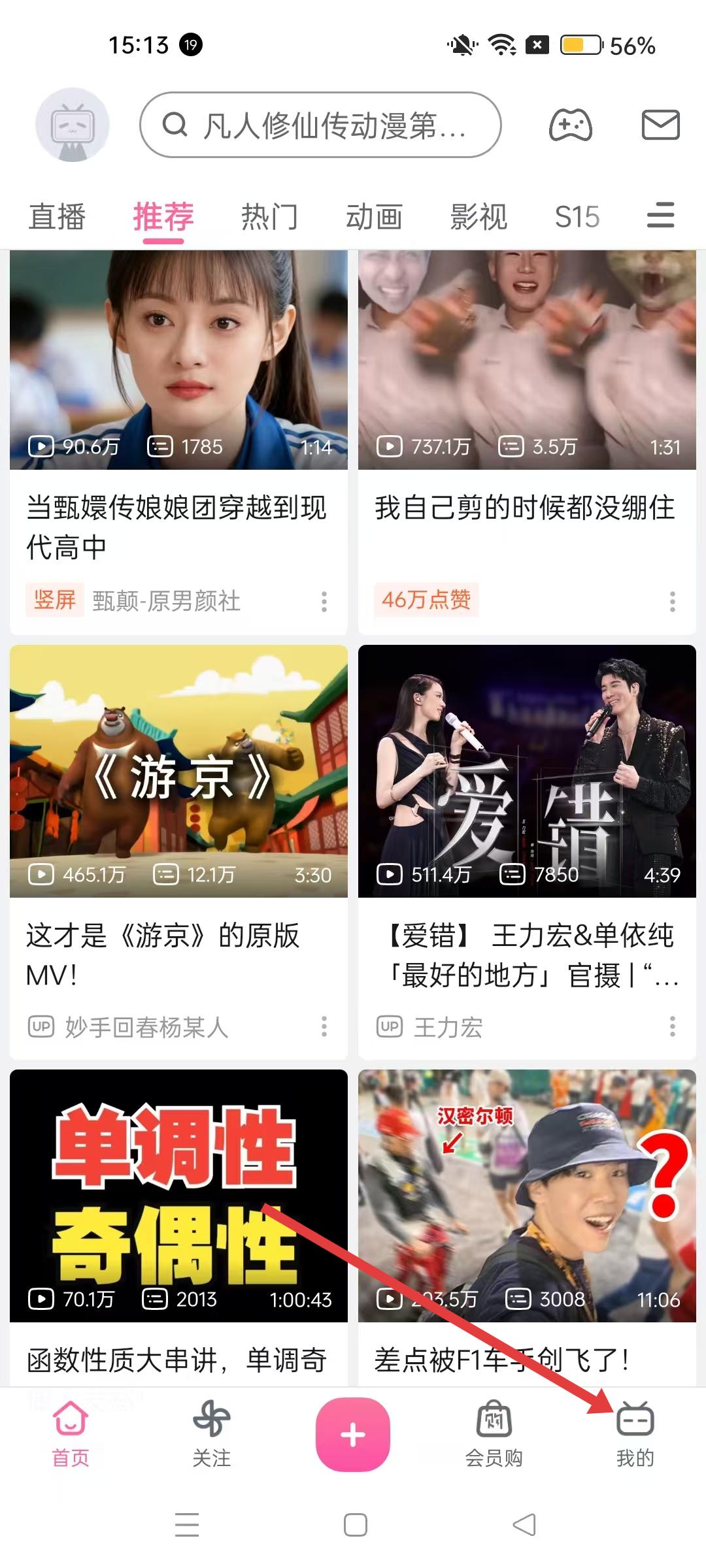The width and height of the screenshot is (706, 1568).
Task: Open the profile avatar
Action: point(72,124)
